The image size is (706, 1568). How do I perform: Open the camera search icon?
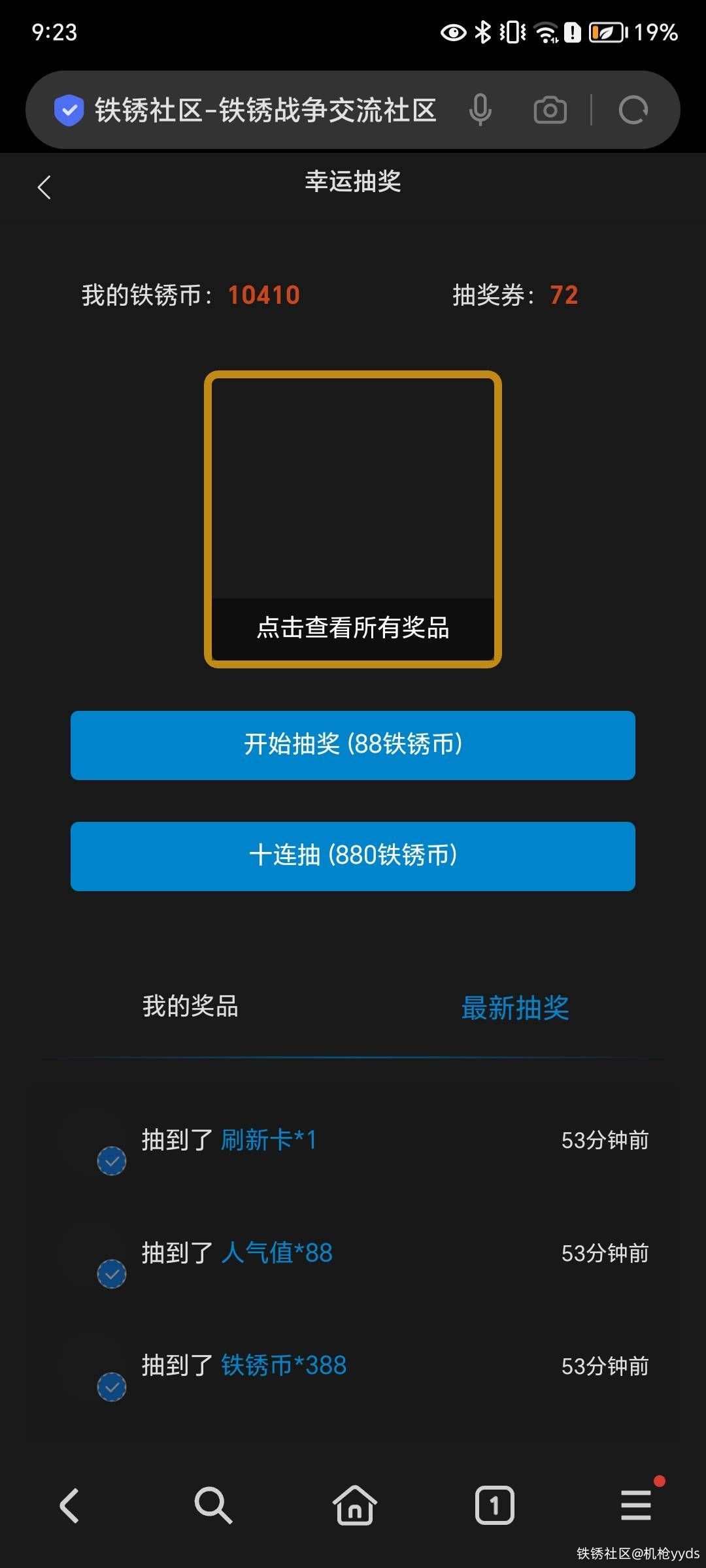(x=550, y=110)
